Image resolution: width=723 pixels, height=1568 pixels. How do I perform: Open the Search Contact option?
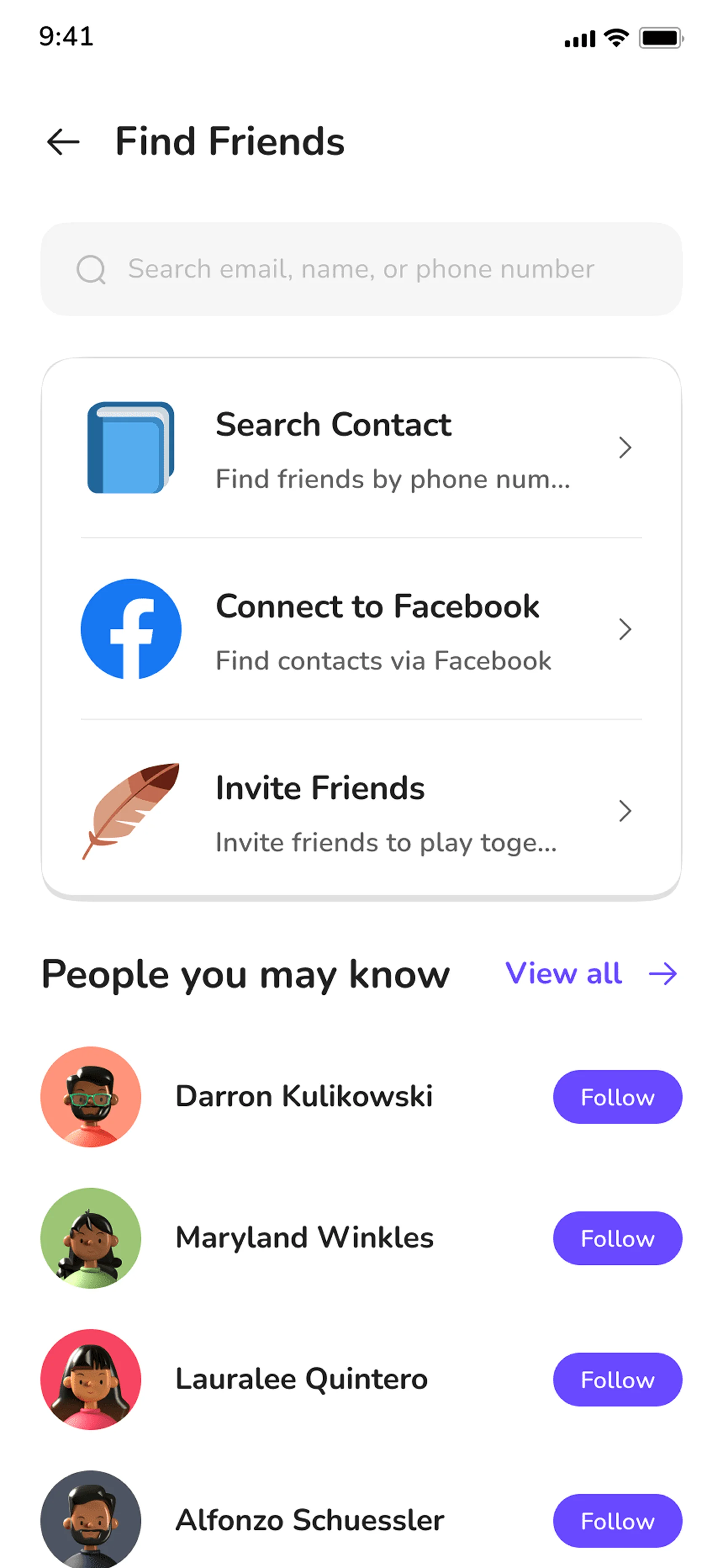point(361,448)
